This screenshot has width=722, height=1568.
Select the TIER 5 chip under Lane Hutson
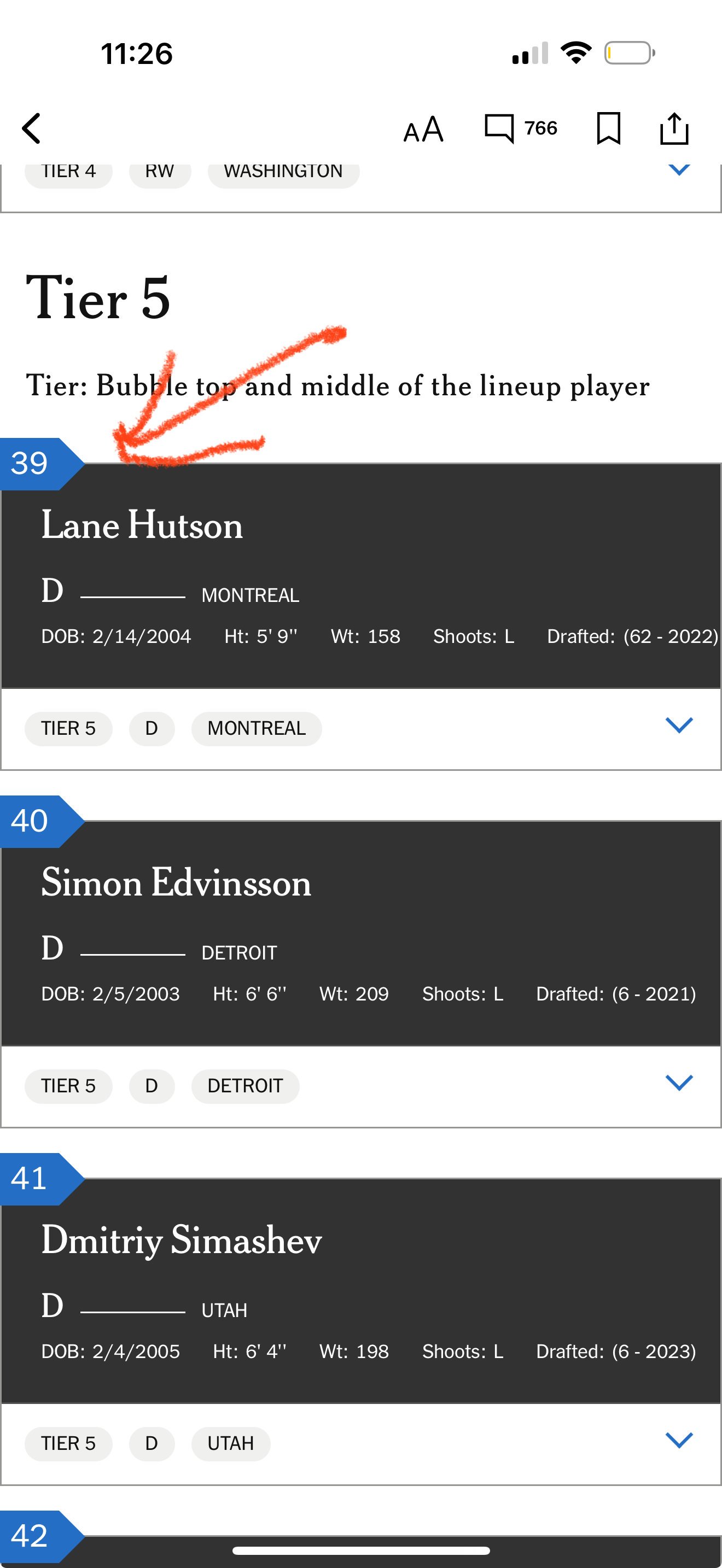(x=68, y=729)
